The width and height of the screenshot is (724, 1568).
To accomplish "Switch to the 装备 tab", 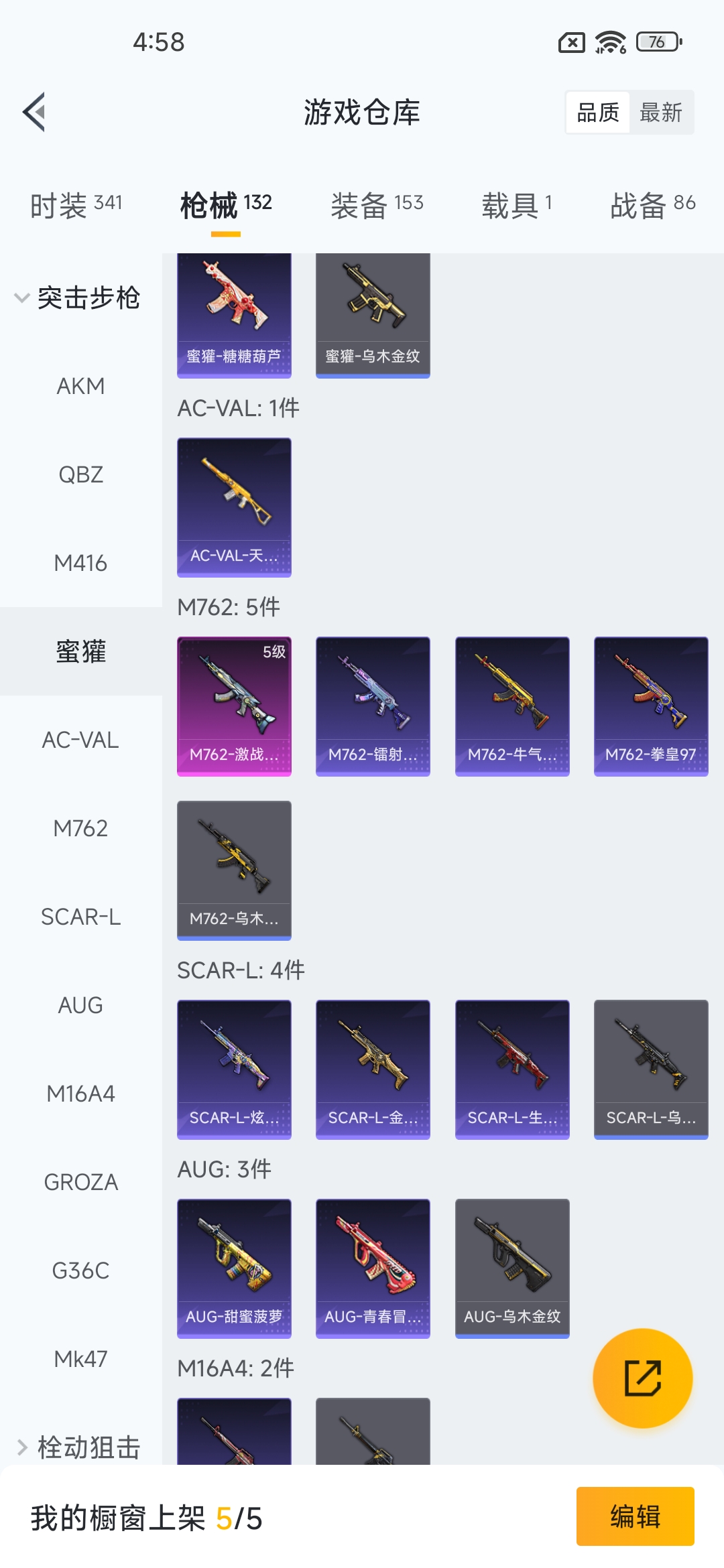I will click(x=377, y=205).
